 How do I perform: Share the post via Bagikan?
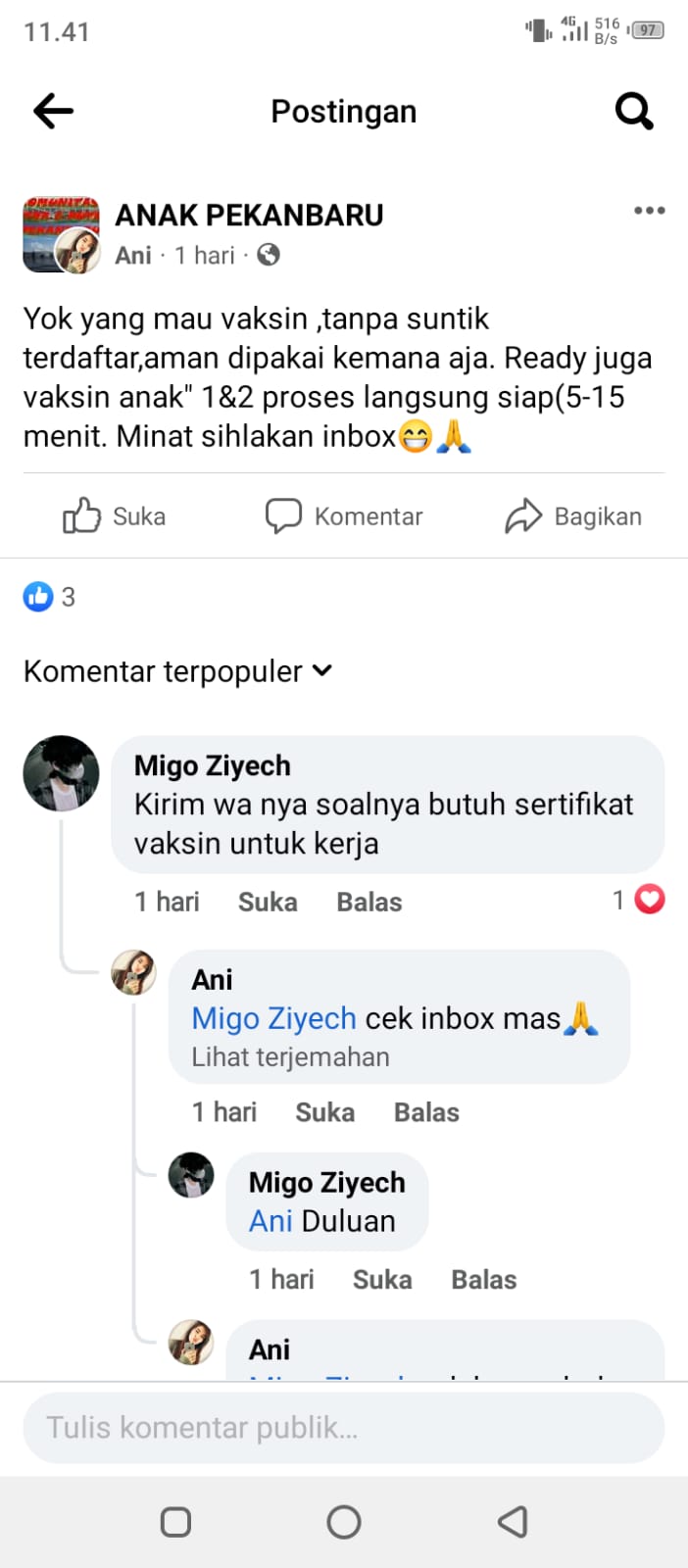pos(573,516)
